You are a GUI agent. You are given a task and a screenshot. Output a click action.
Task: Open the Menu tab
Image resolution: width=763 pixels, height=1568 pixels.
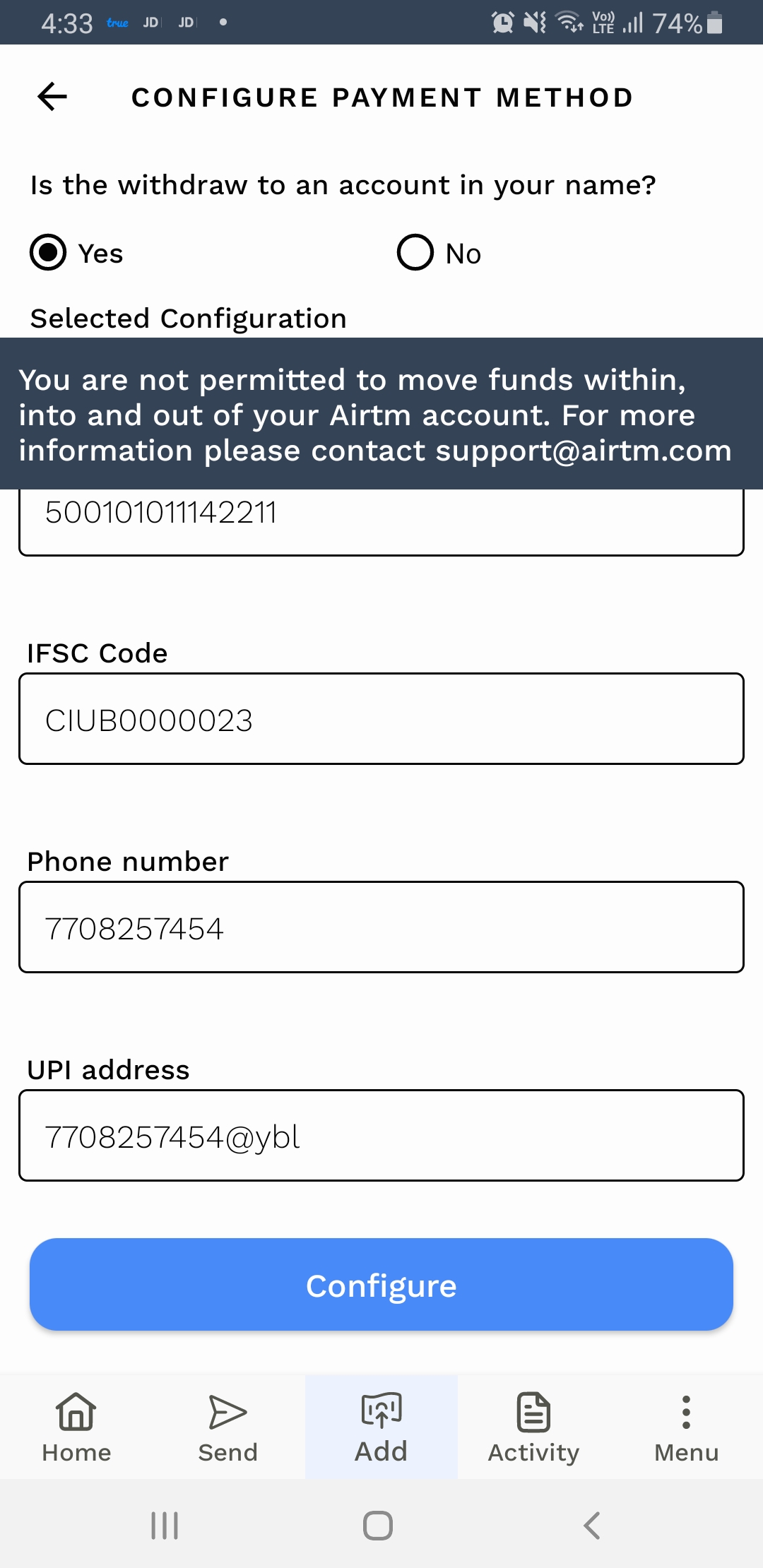coord(687,1427)
